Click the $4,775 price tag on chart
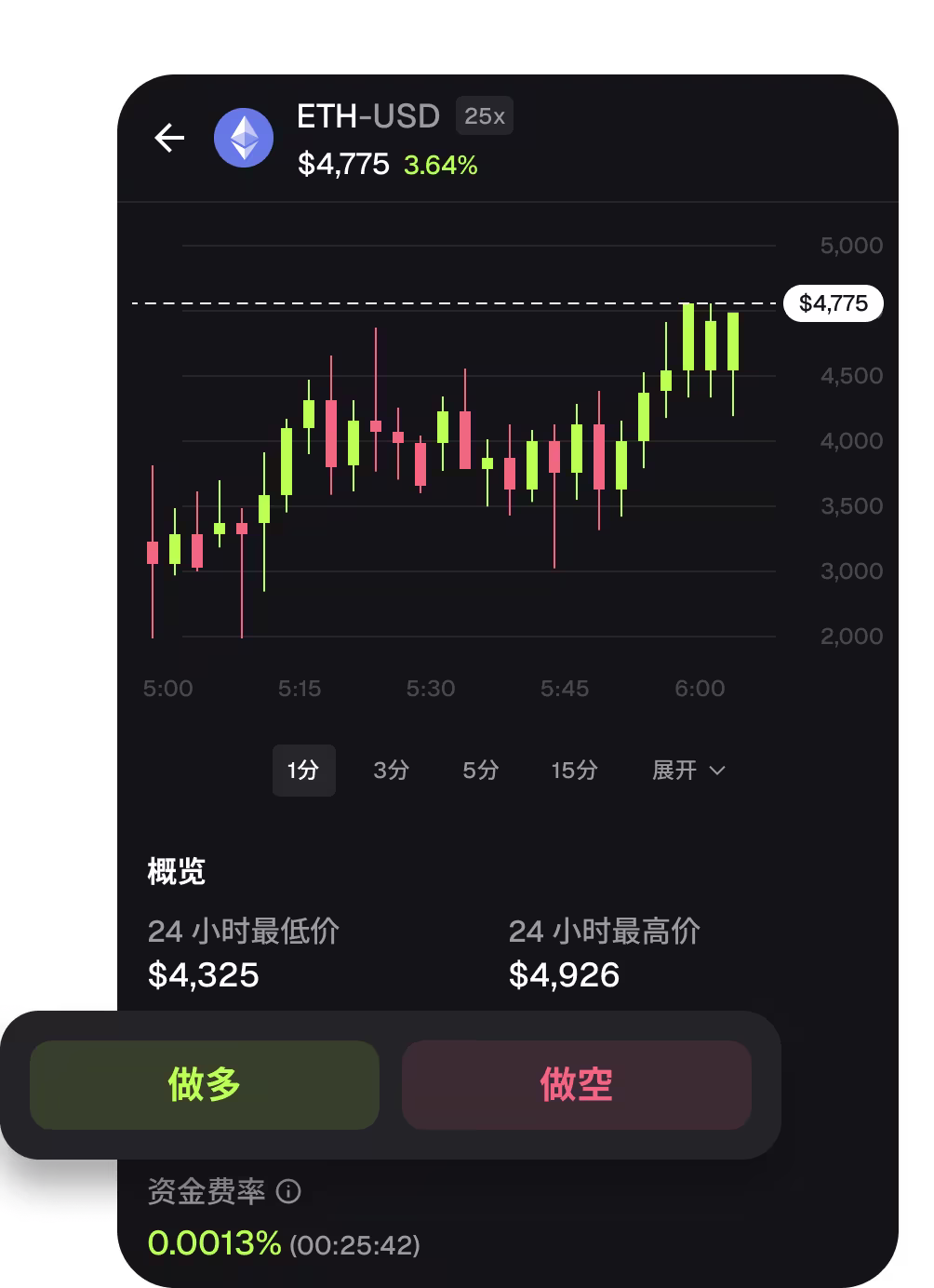This screenshot has width=934, height=1288. (x=833, y=303)
